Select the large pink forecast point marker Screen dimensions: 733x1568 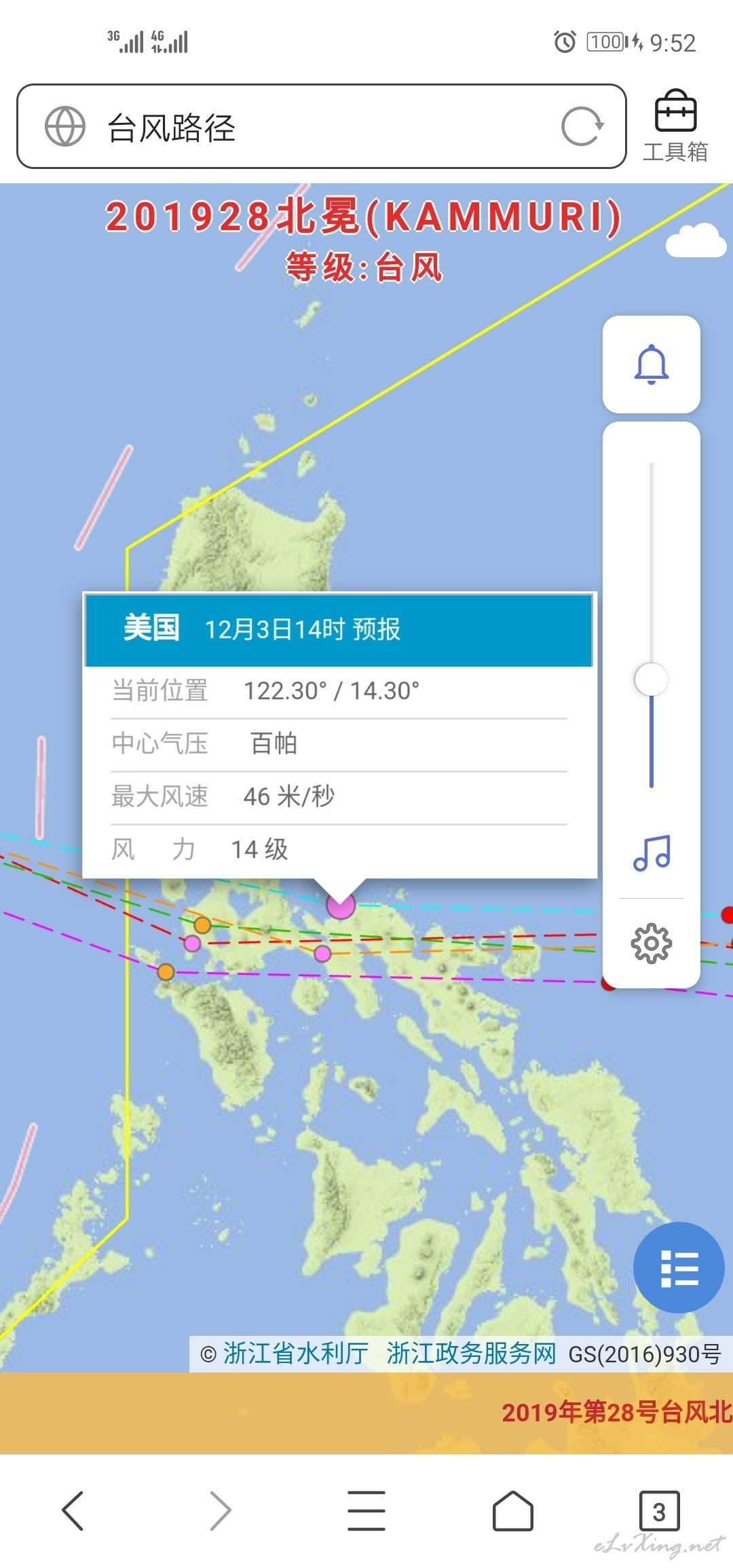pos(341,903)
